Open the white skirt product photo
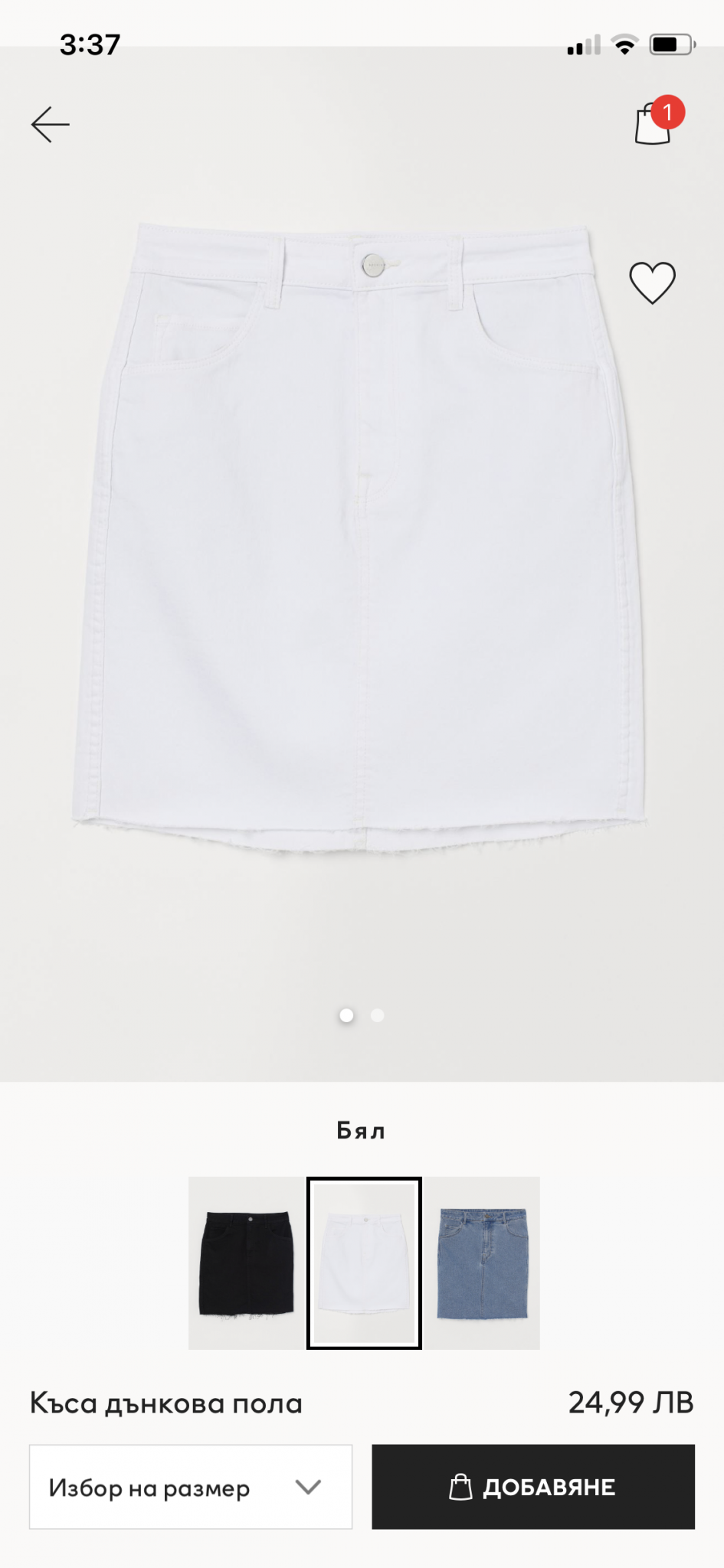This screenshot has height=1568, width=724. pyautogui.click(x=360, y=536)
